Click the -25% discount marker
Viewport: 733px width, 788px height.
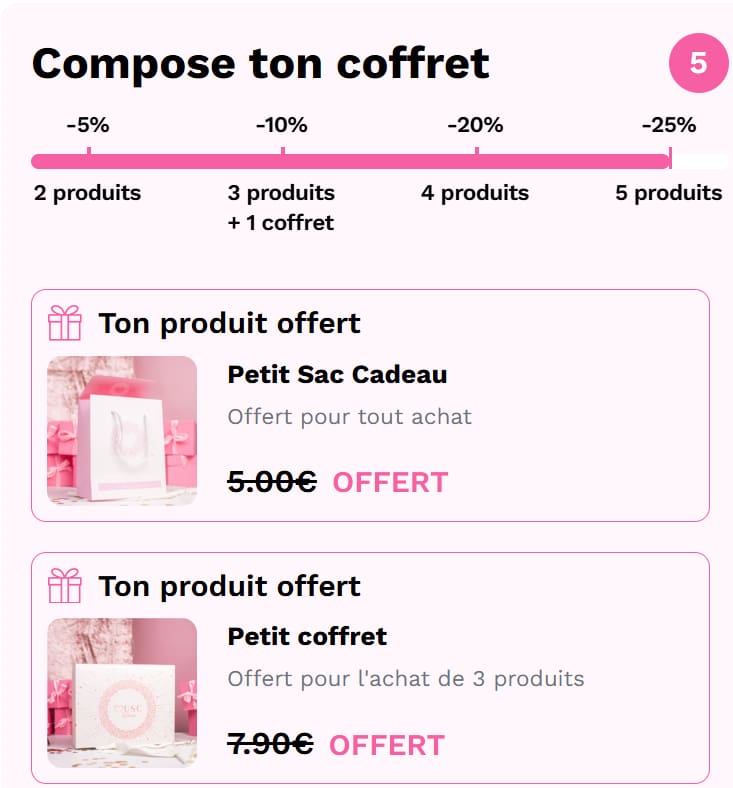[x=668, y=125]
